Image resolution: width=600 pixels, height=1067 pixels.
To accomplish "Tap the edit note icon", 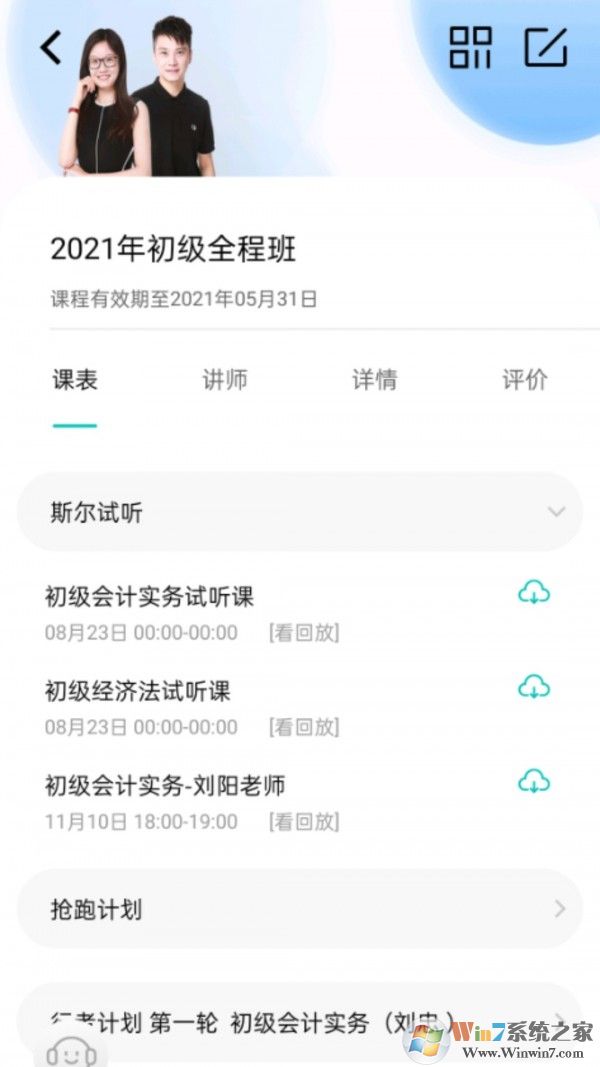I will coord(546,47).
